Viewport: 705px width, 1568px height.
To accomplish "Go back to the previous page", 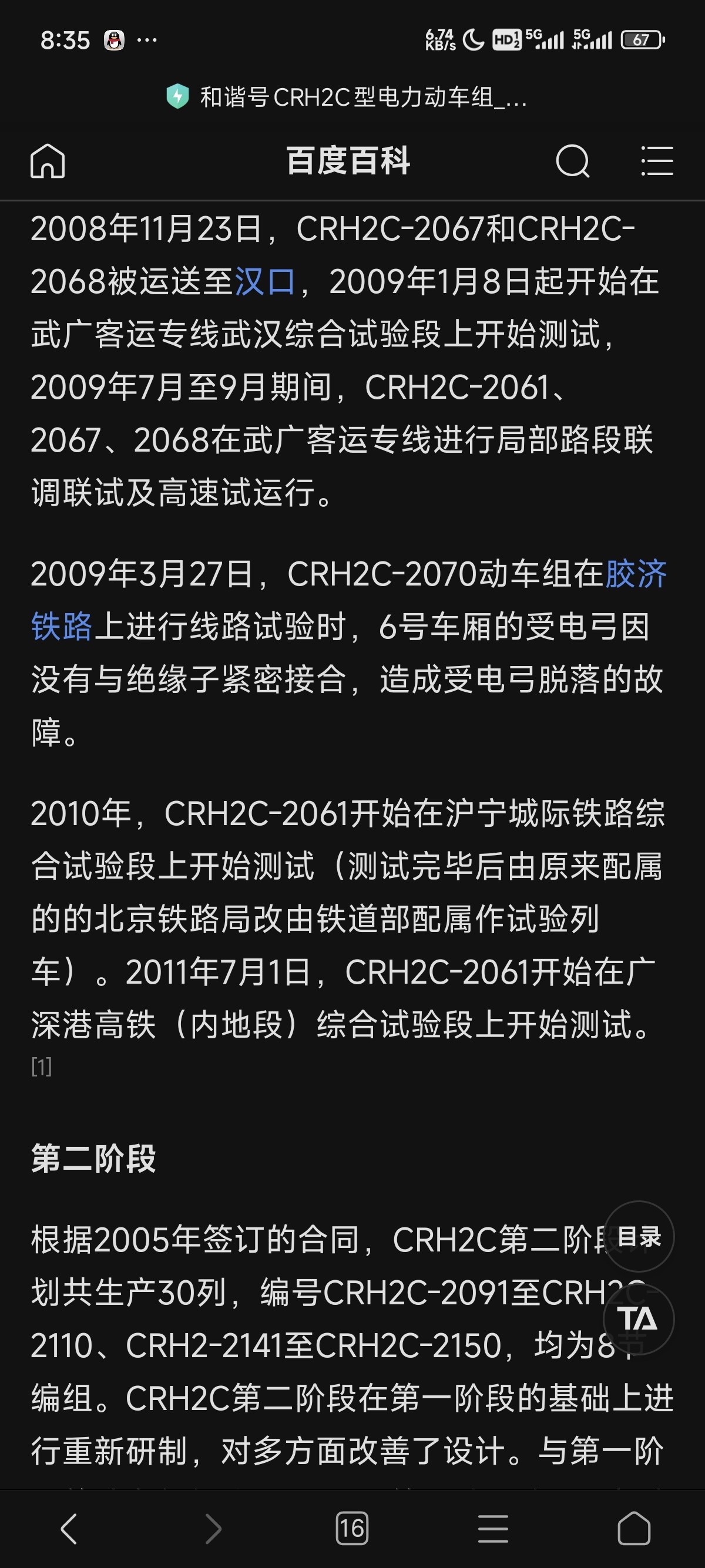I will point(69,1529).
